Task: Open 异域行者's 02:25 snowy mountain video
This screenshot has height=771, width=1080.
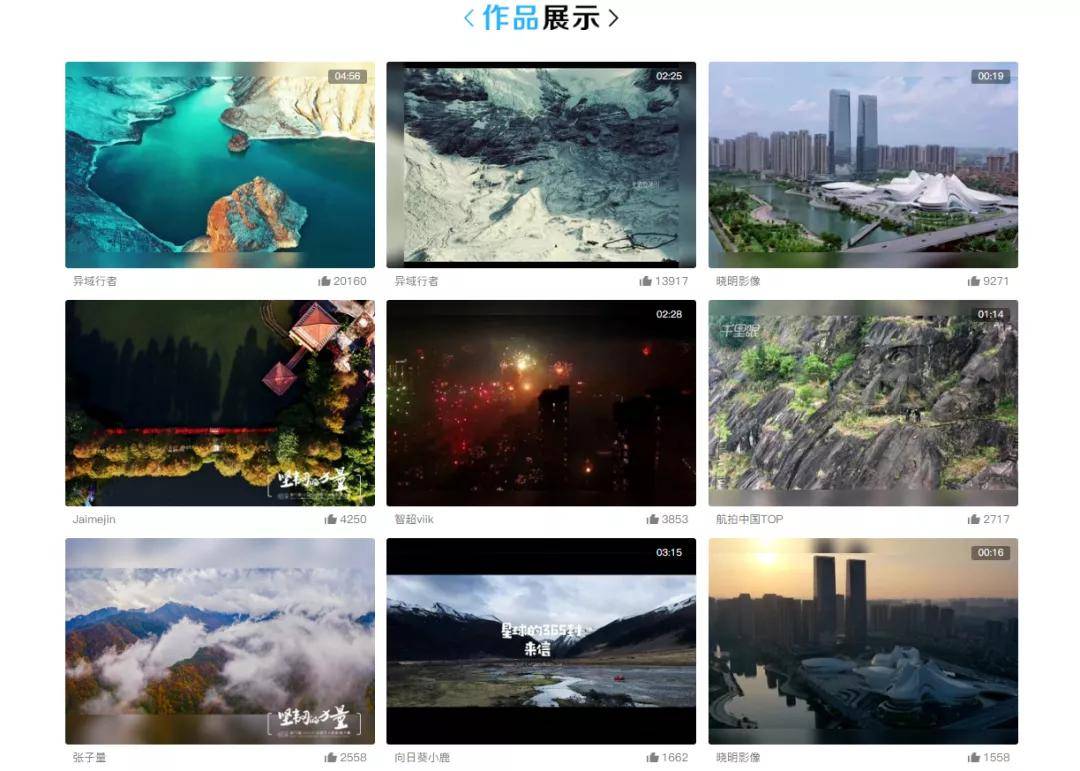Action: coord(541,165)
